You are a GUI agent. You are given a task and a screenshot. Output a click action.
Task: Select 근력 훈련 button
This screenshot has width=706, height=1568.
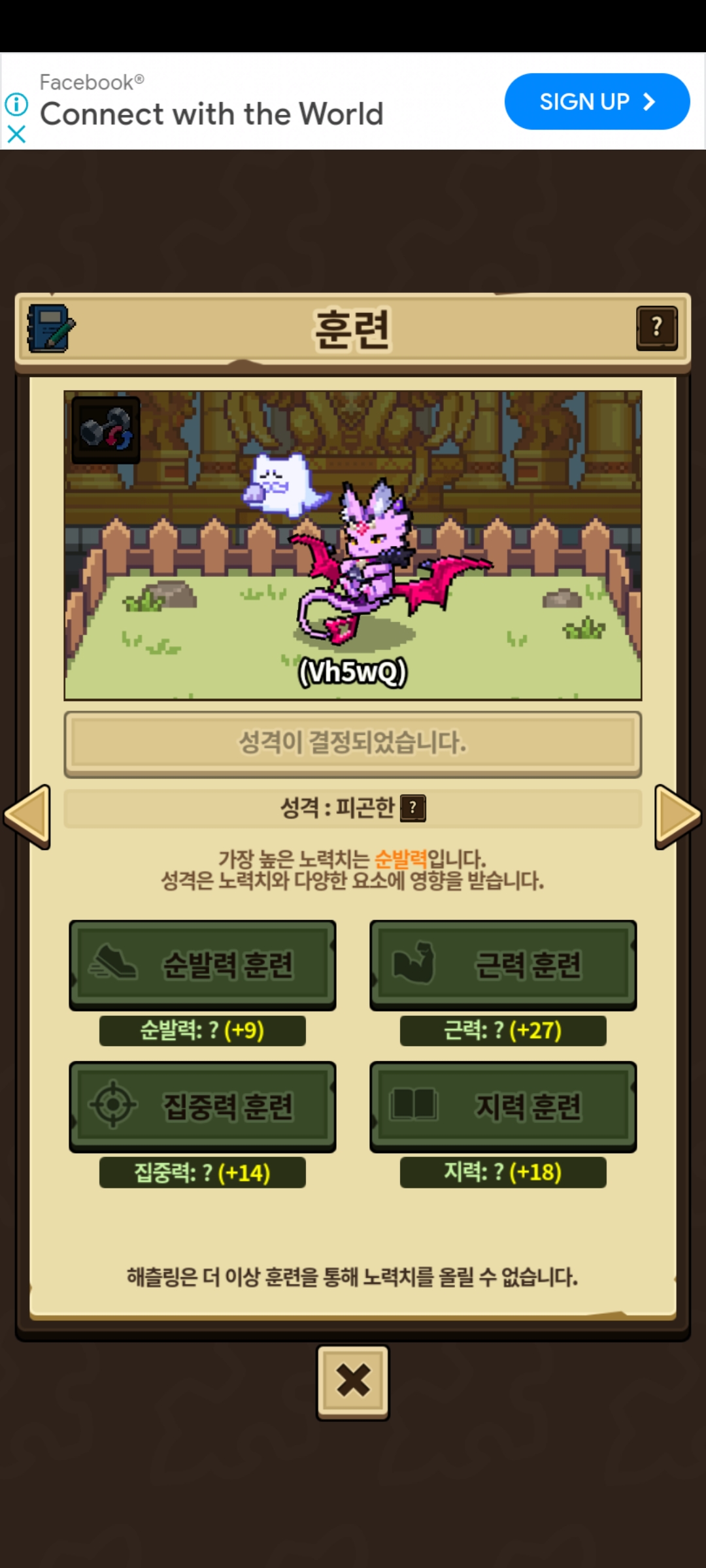[x=503, y=964]
